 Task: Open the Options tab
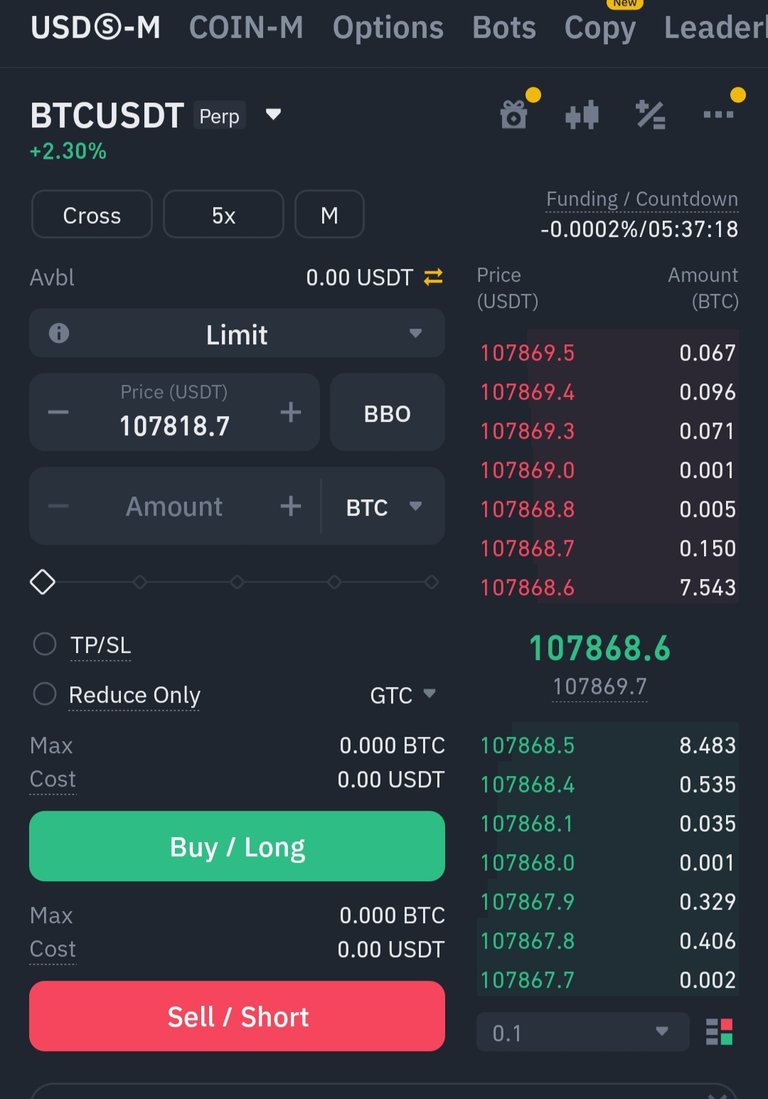(x=388, y=27)
